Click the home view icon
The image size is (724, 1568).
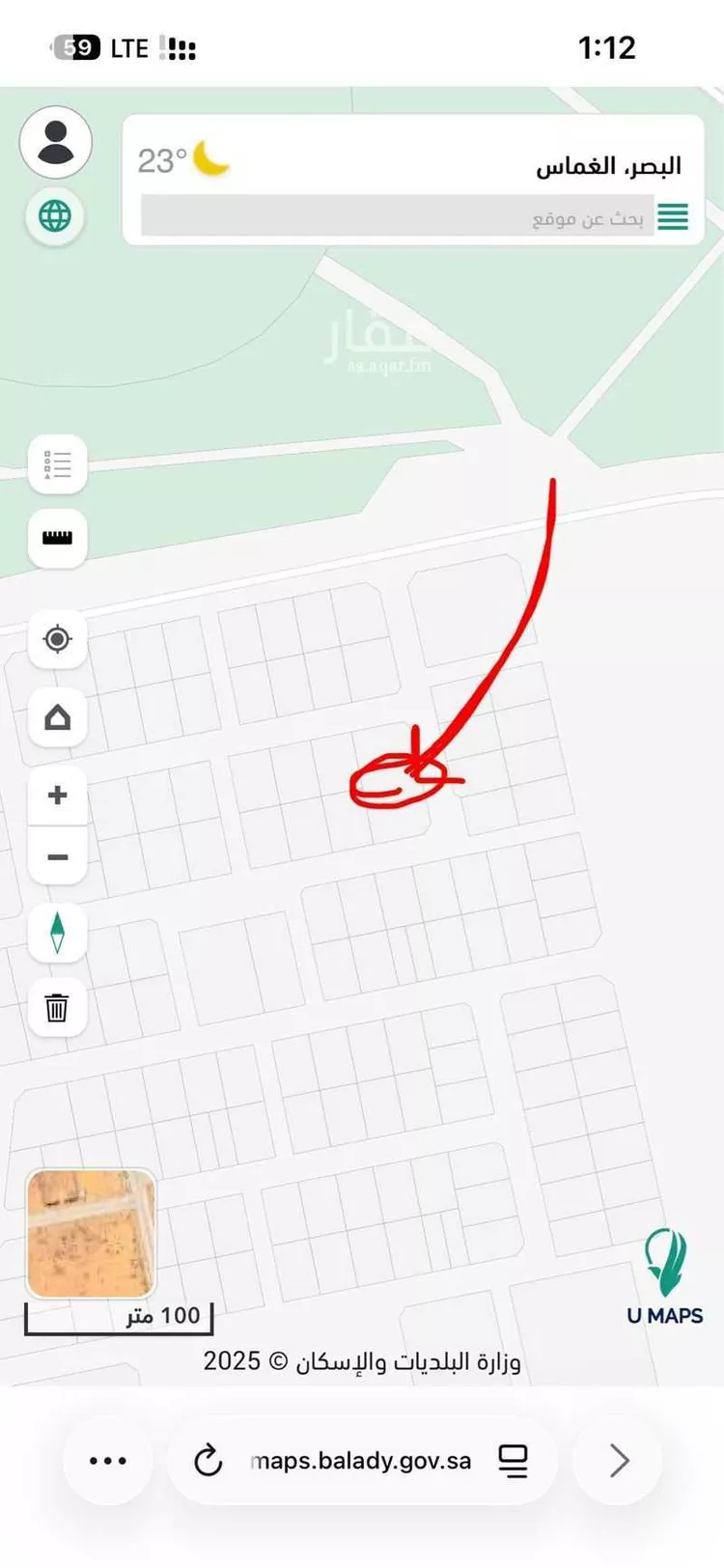click(57, 717)
